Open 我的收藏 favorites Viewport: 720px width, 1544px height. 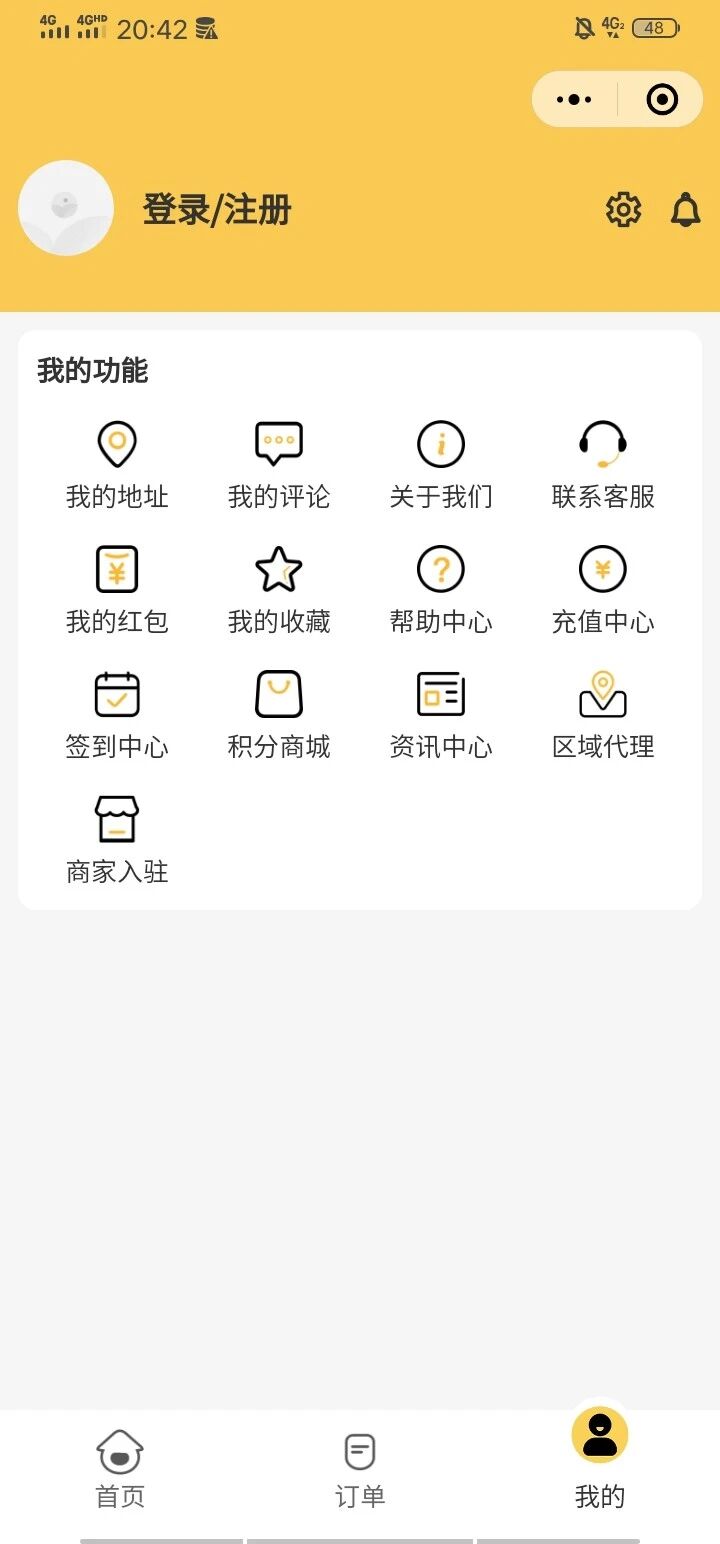279,590
